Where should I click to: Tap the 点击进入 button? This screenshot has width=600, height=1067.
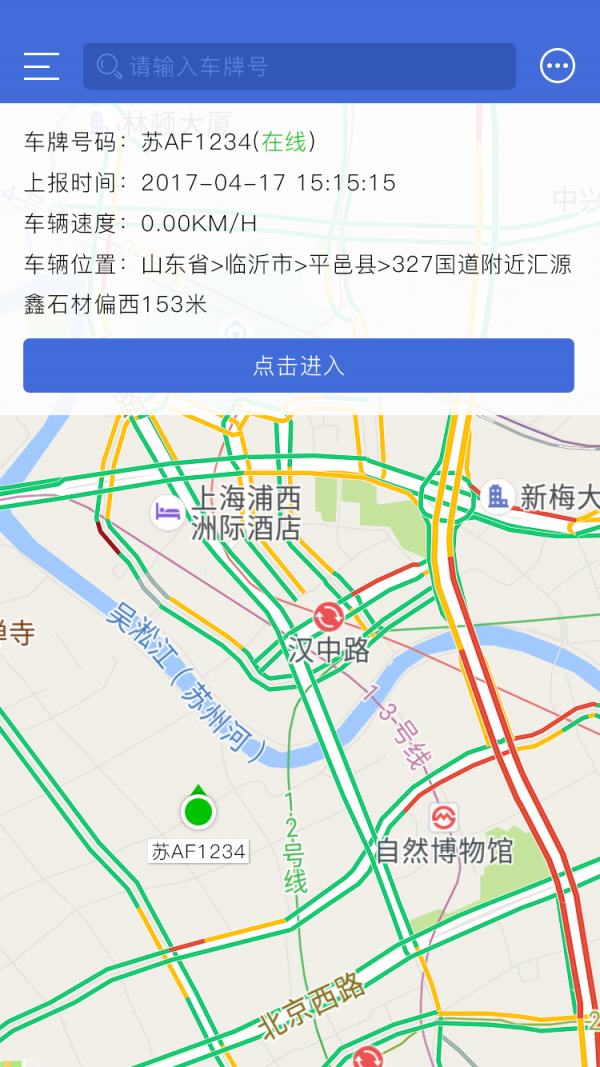[298, 366]
